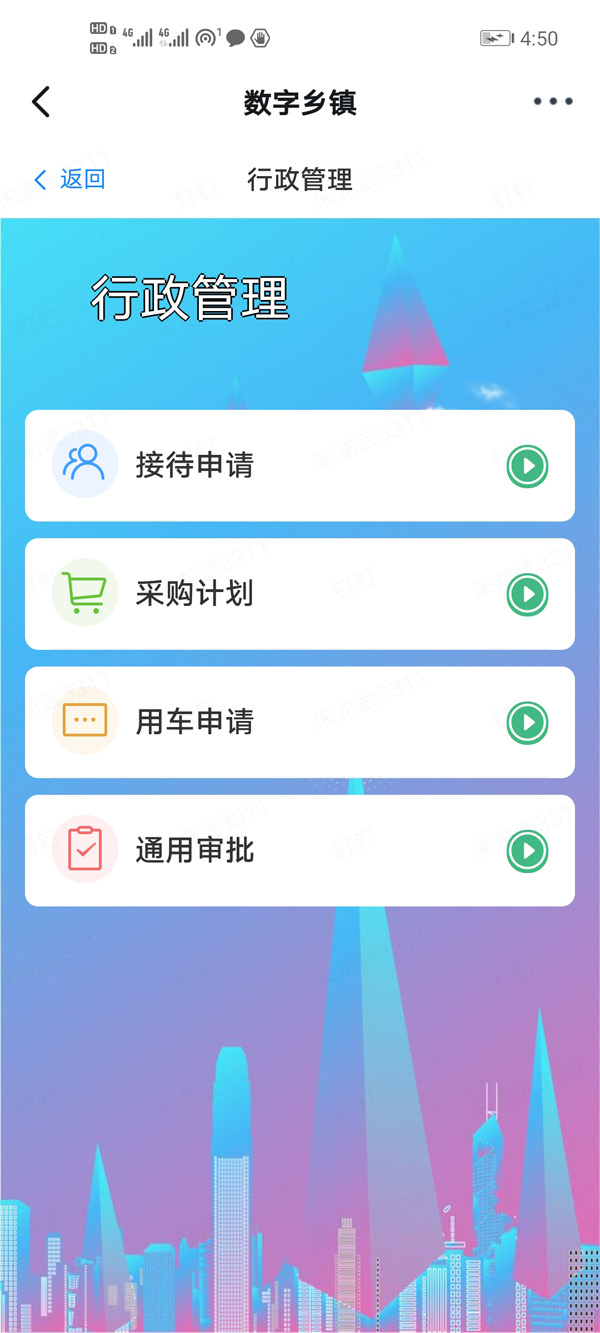
Task: Tap the back arrow in the app bar
Action: [41, 102]
